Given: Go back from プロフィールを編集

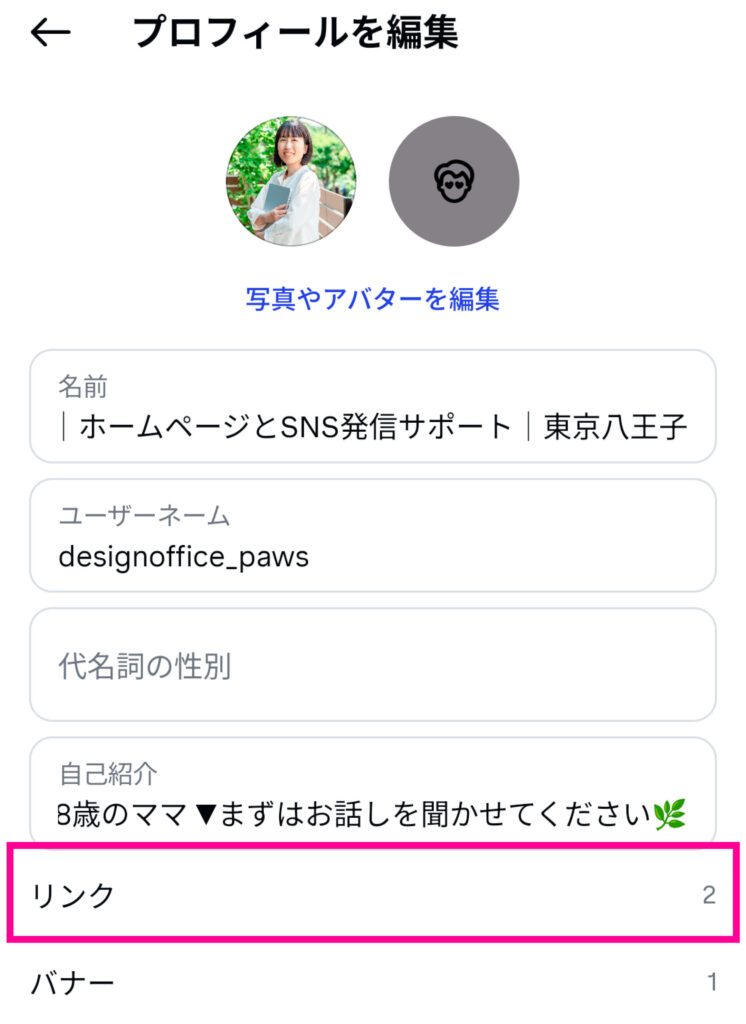Looking at the screenshot, I should pyautogui.click(x=51, y=33).
